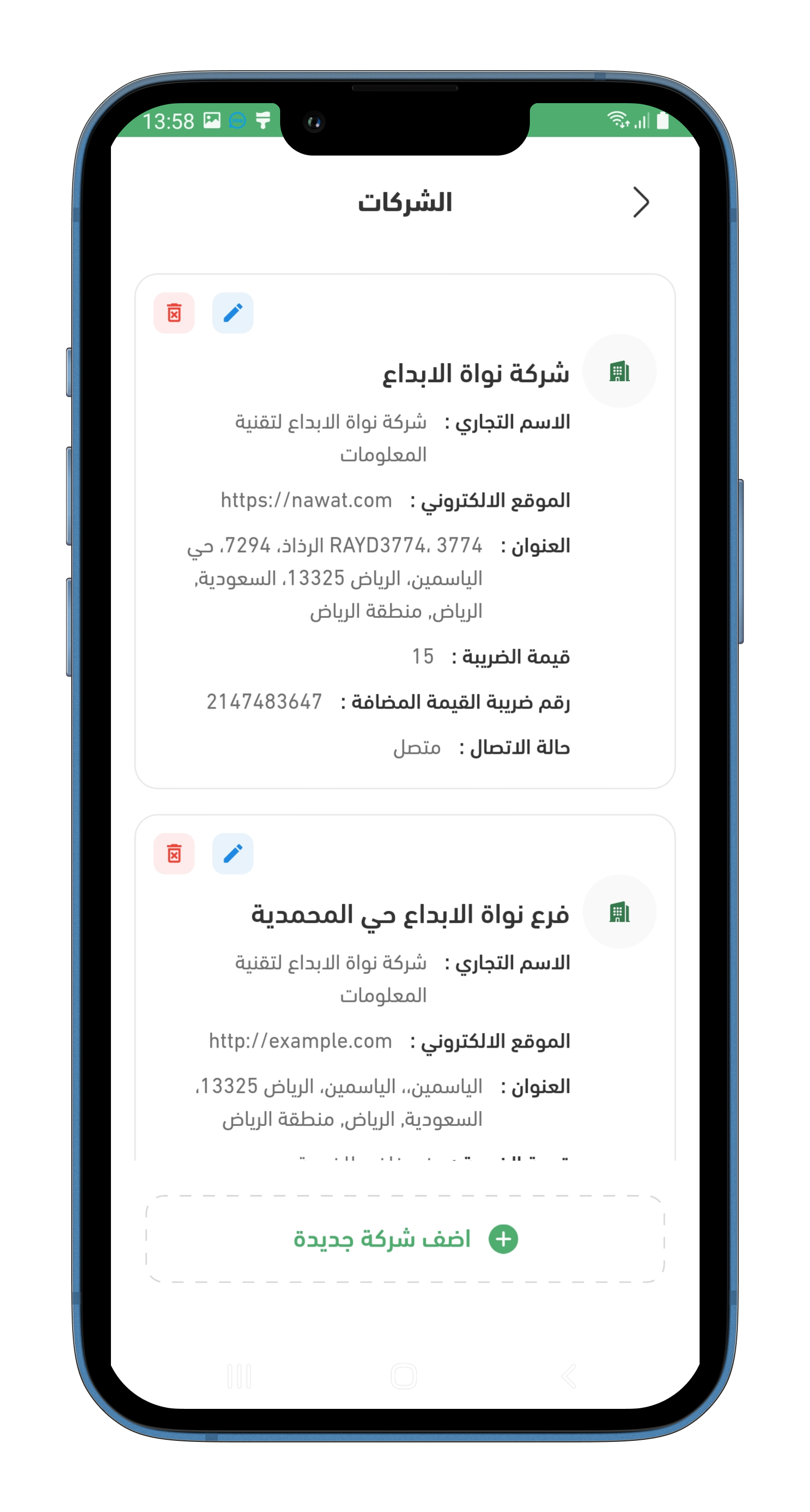810x1512 pixels.
Task: Delete the branch فرع نواة الابداع حي المحمدية
Action: point(174,853)
